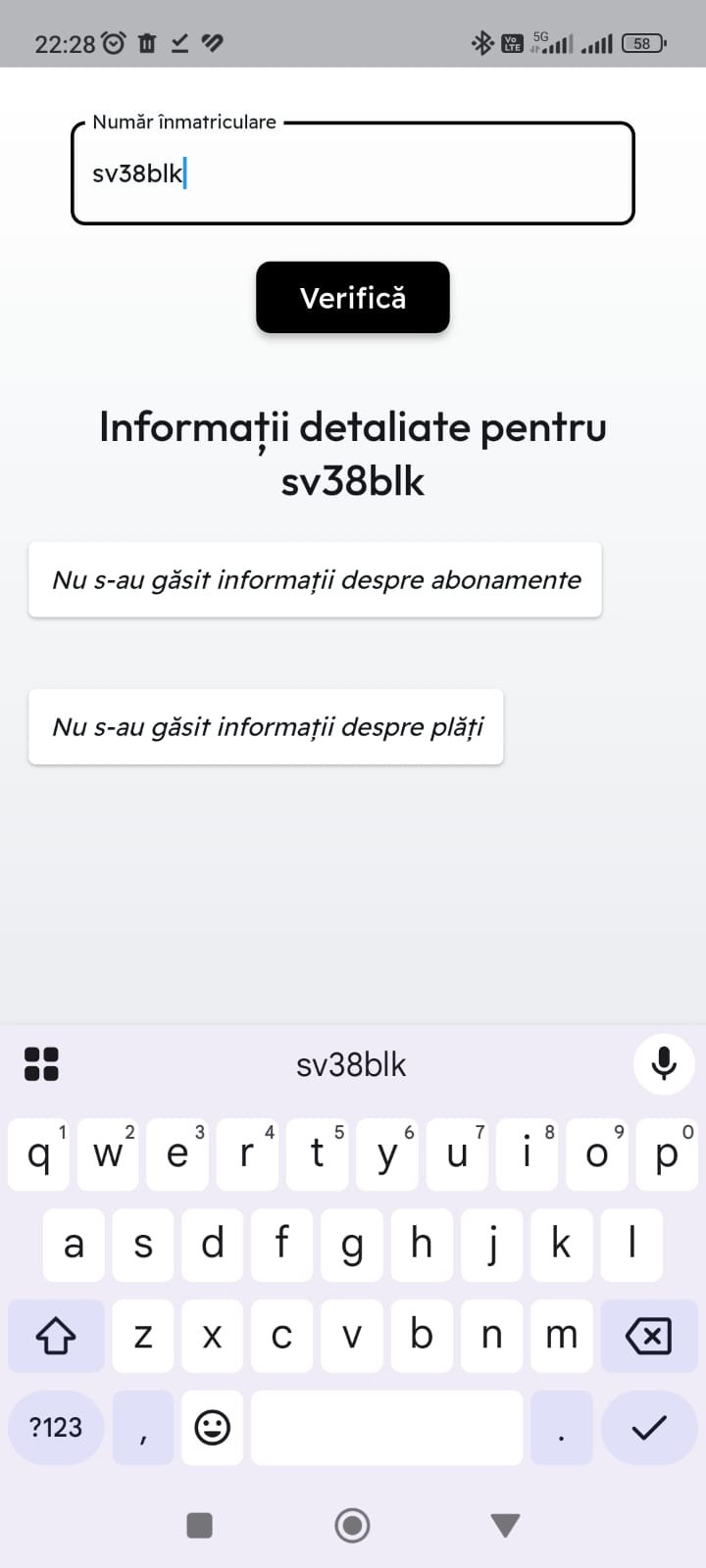706x1568 pixels.
Task: Tap the keyboard checkmark done key
Action: 648,1428
